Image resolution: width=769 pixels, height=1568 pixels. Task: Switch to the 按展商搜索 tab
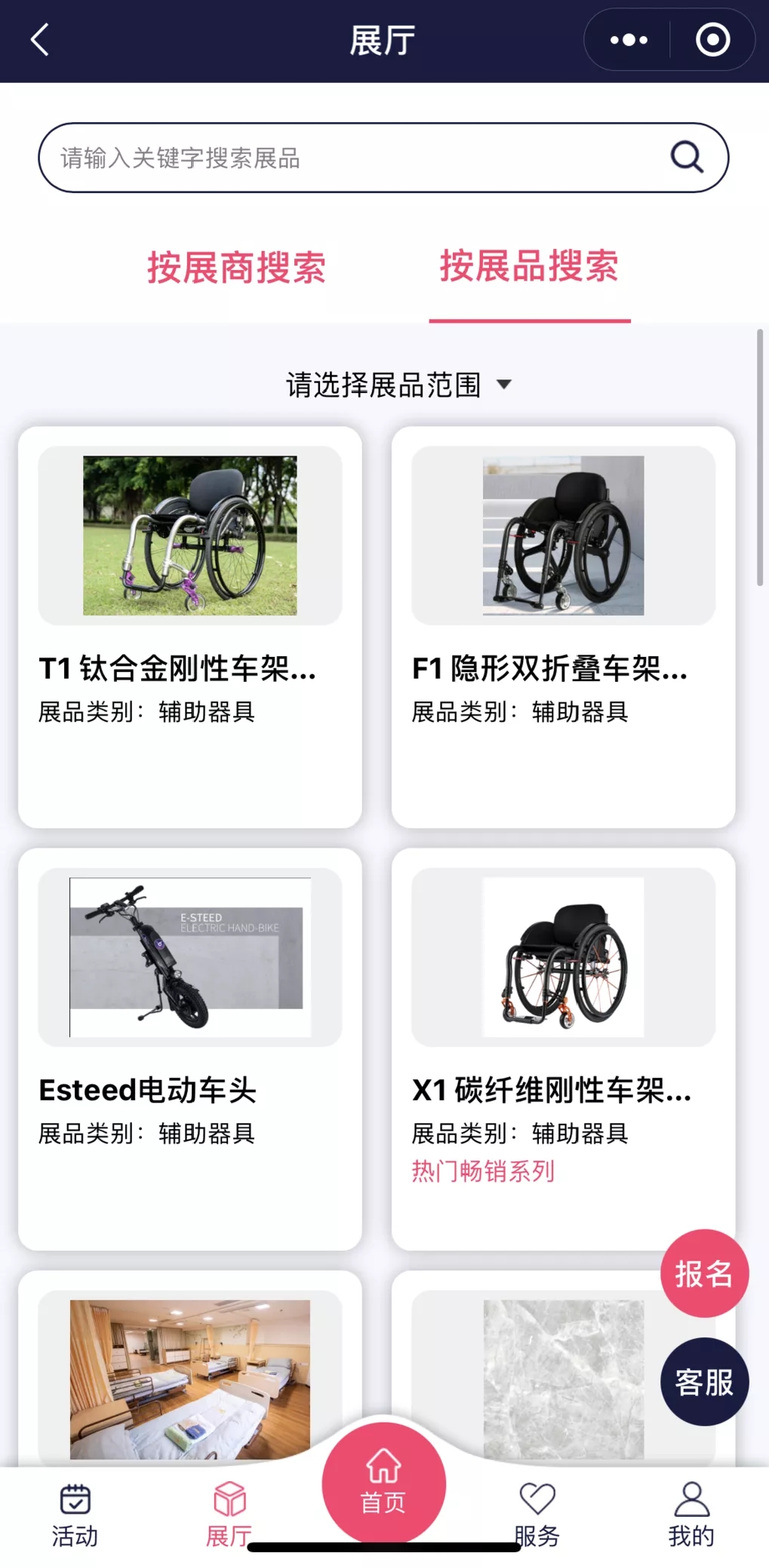pyautogui.click(x=236, y=268)
